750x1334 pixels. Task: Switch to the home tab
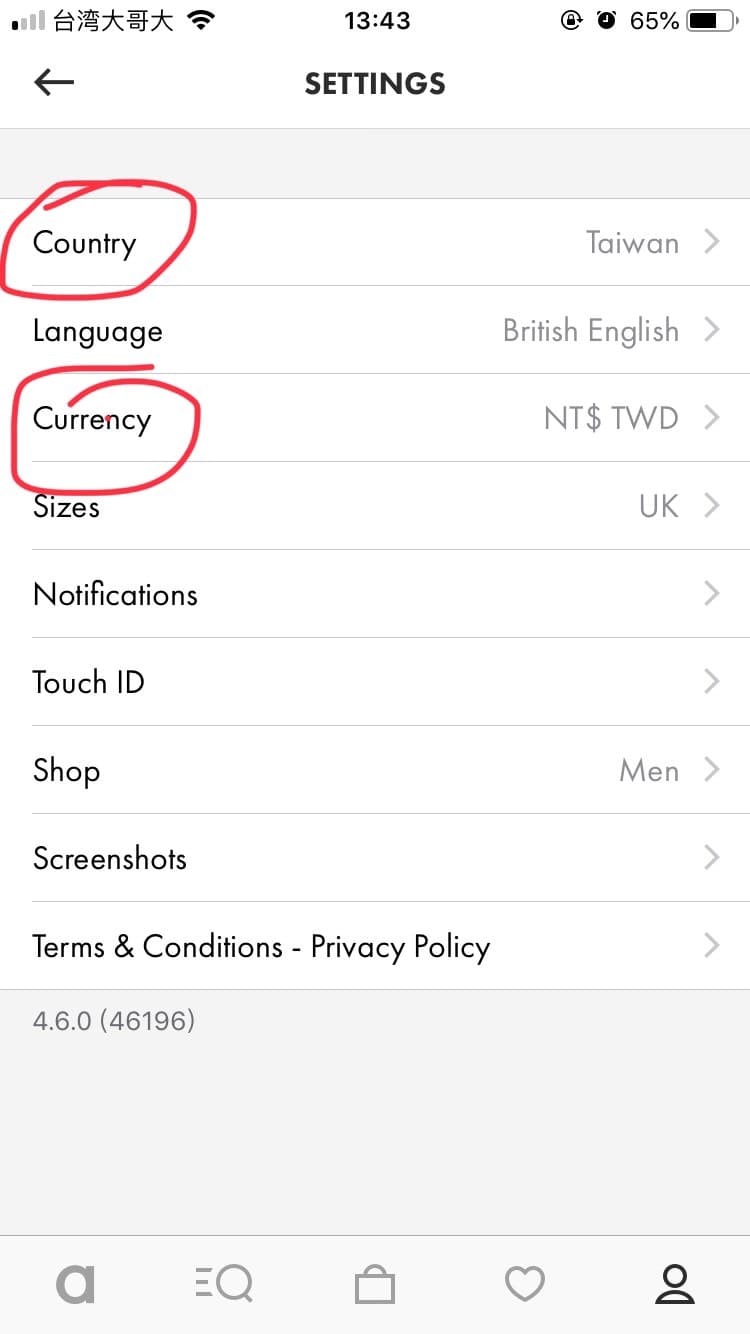tap(75, 1284)
